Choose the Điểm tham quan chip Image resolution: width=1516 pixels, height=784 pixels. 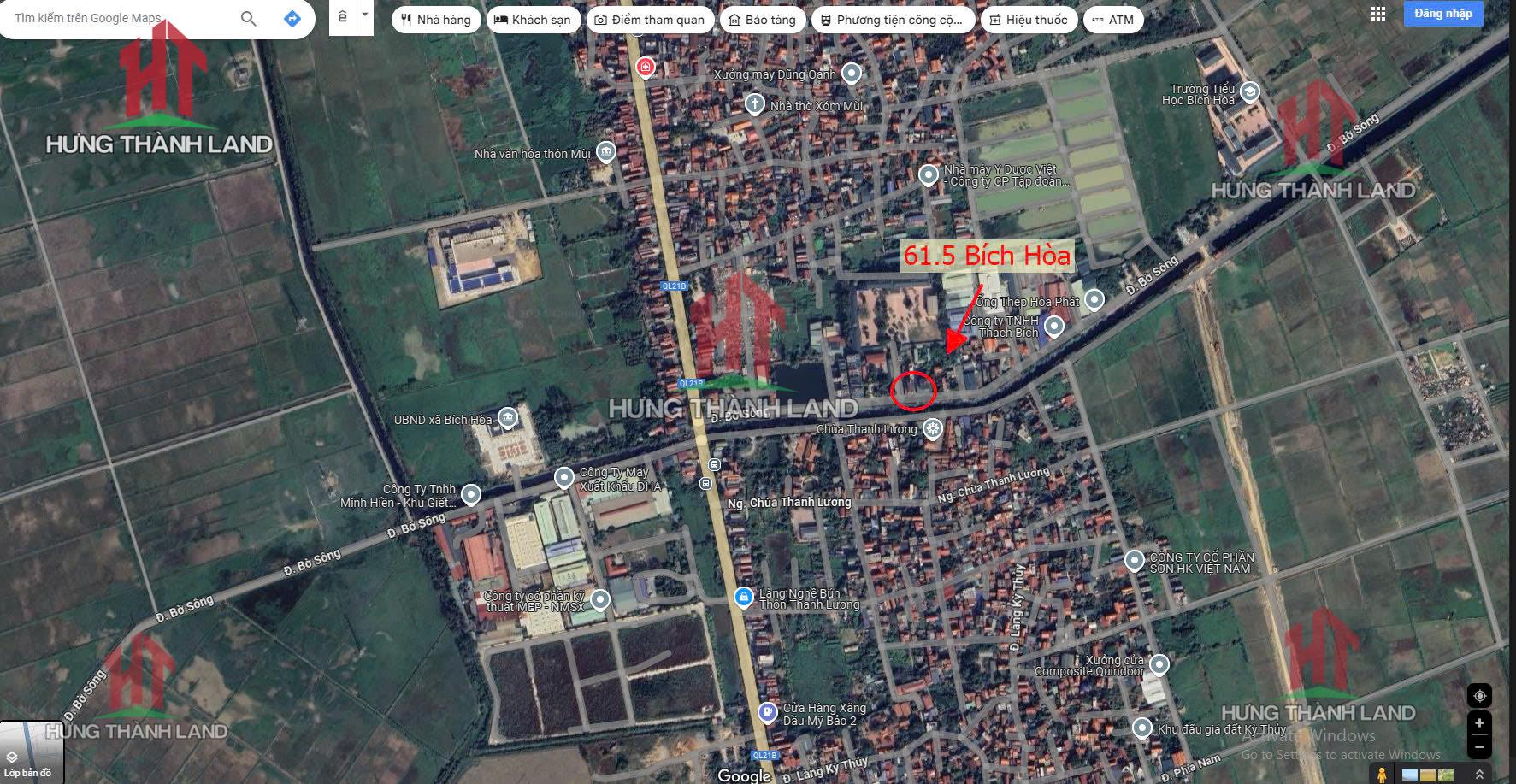tap(650, 20)
